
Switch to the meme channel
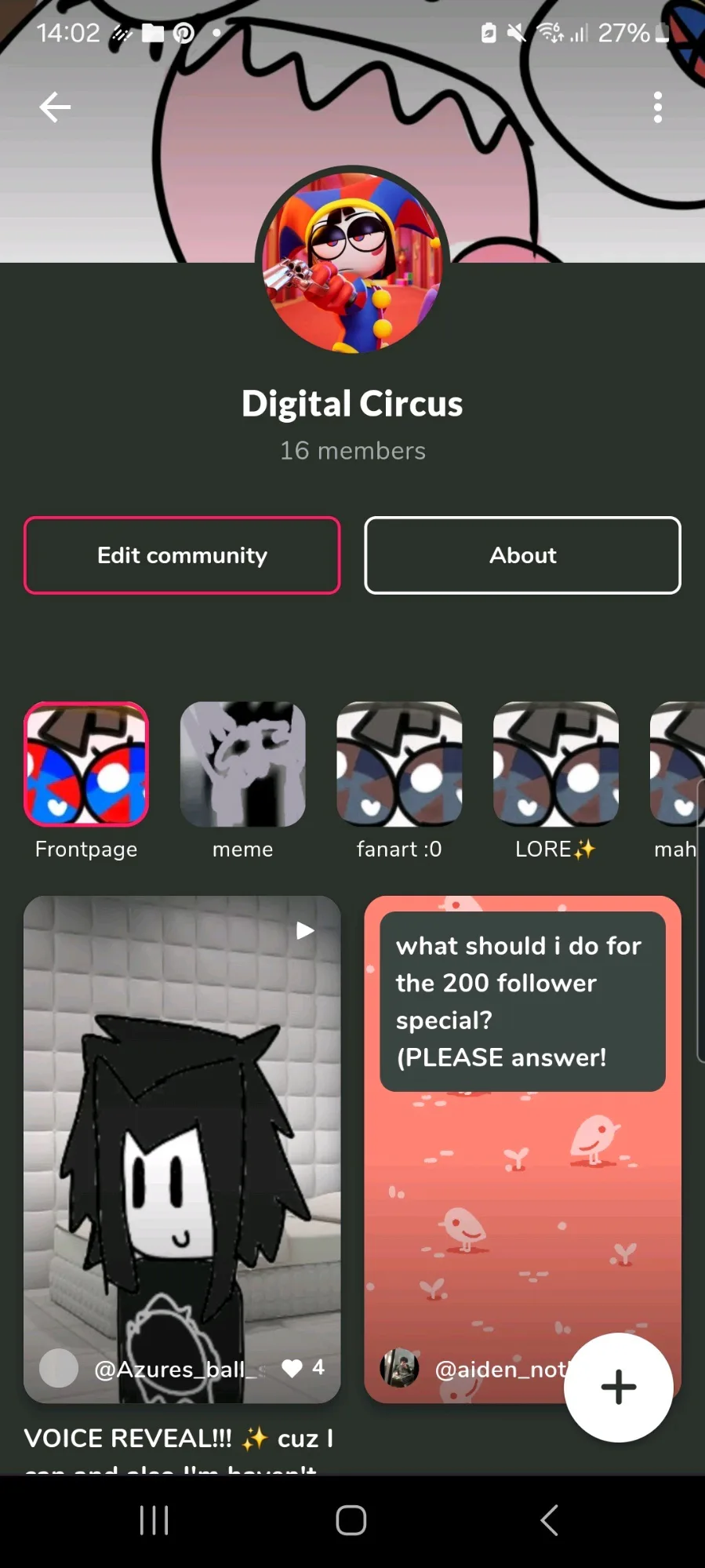pyautogui.click(x=242, y=765)
